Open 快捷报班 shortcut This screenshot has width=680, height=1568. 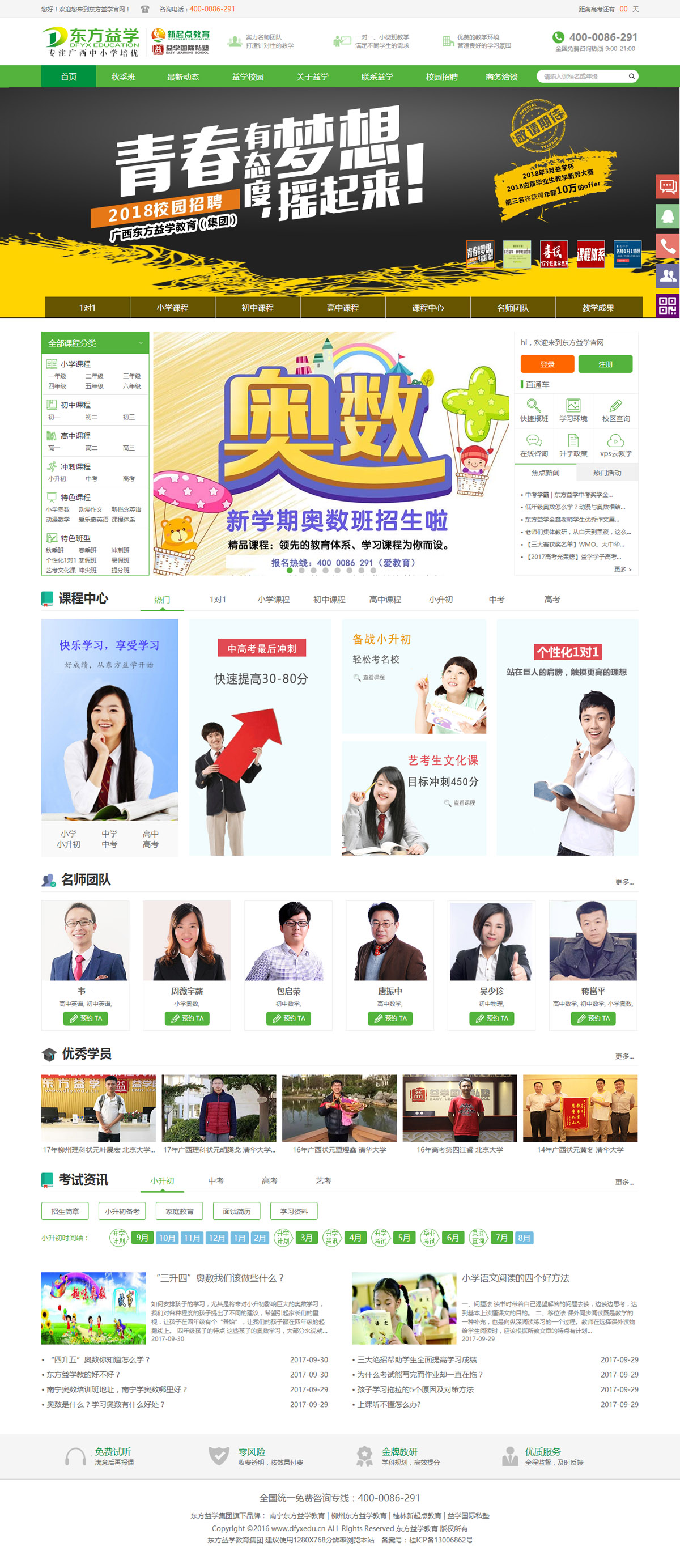point(533,410)
